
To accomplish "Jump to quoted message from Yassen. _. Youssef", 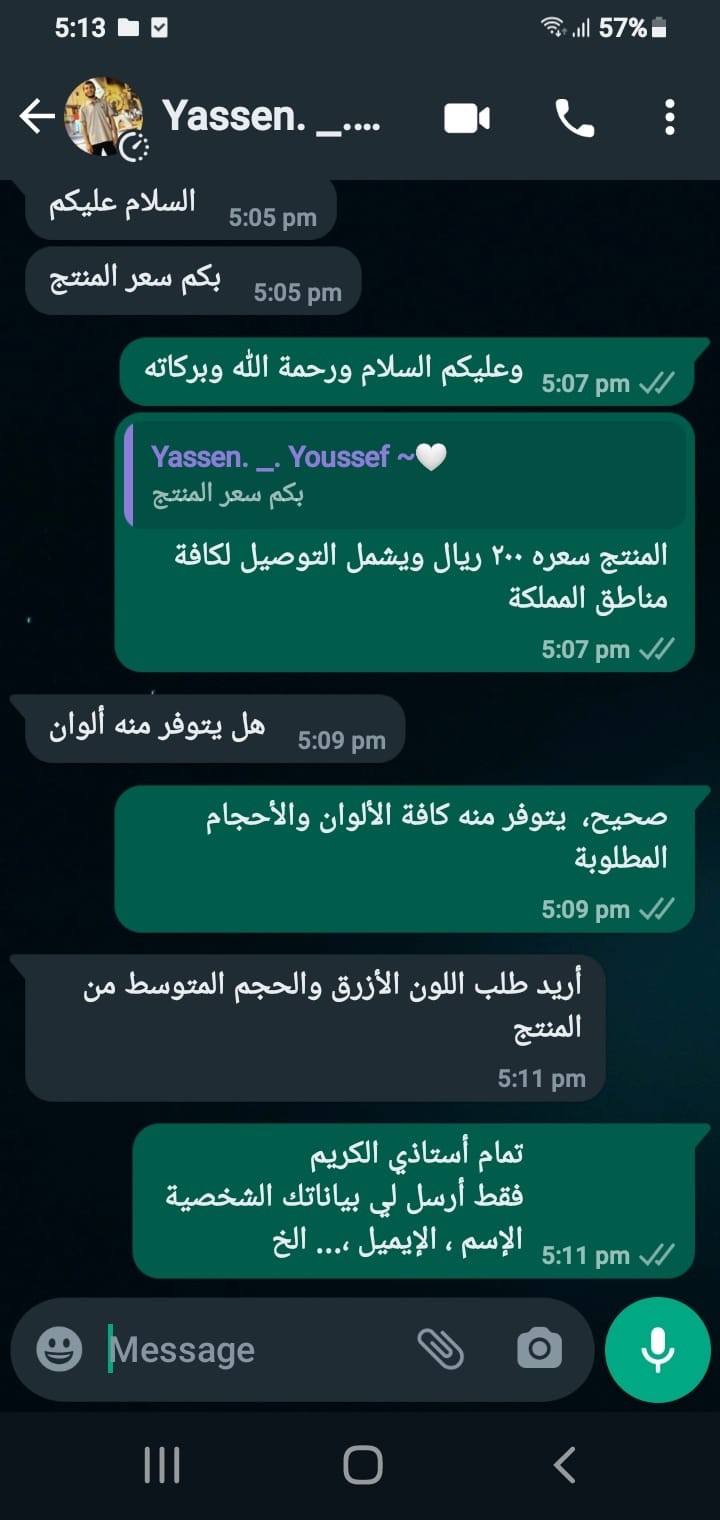I will point(405,474).
